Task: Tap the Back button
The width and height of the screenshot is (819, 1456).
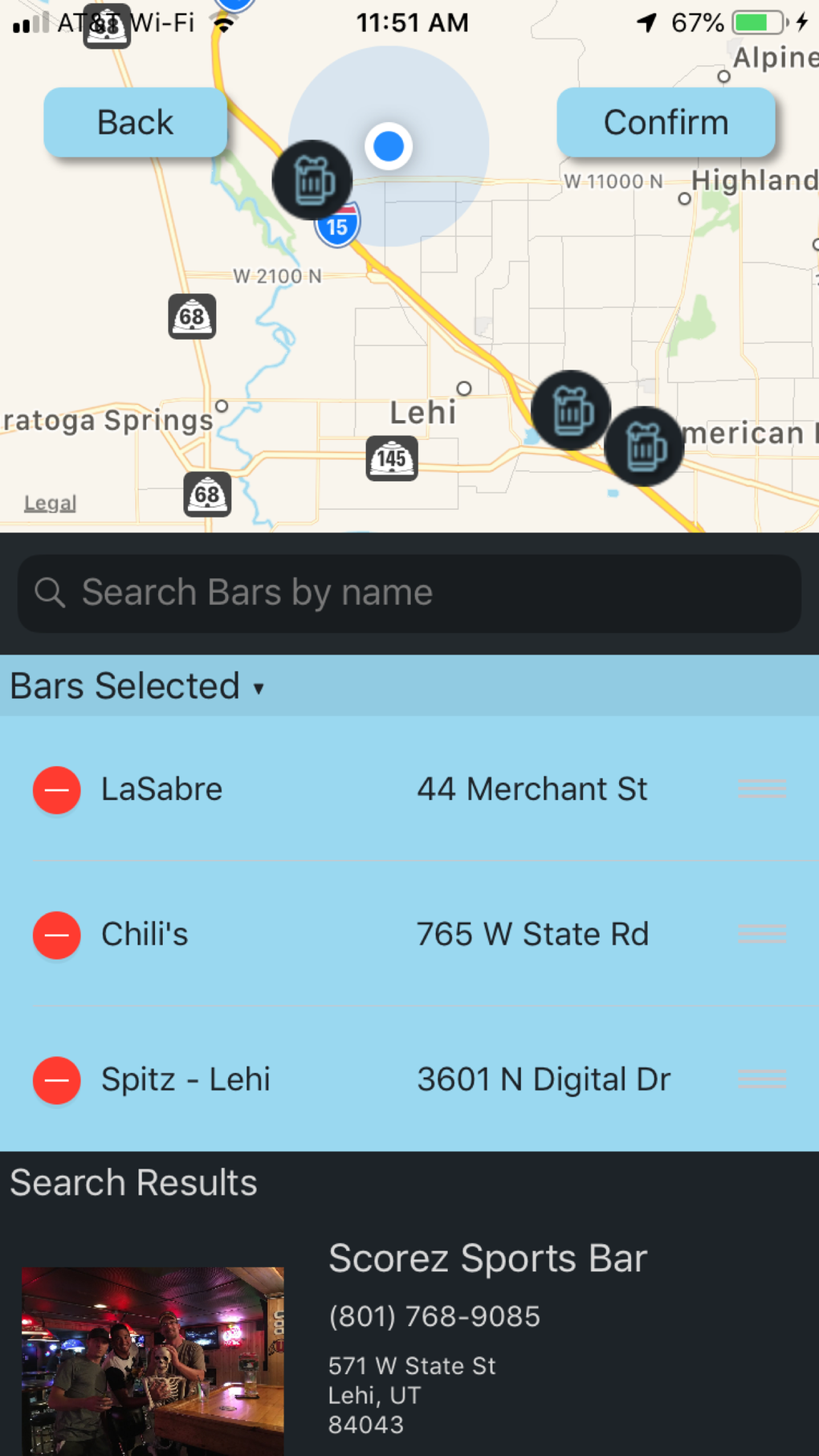Action: click(x=135, y=123)
